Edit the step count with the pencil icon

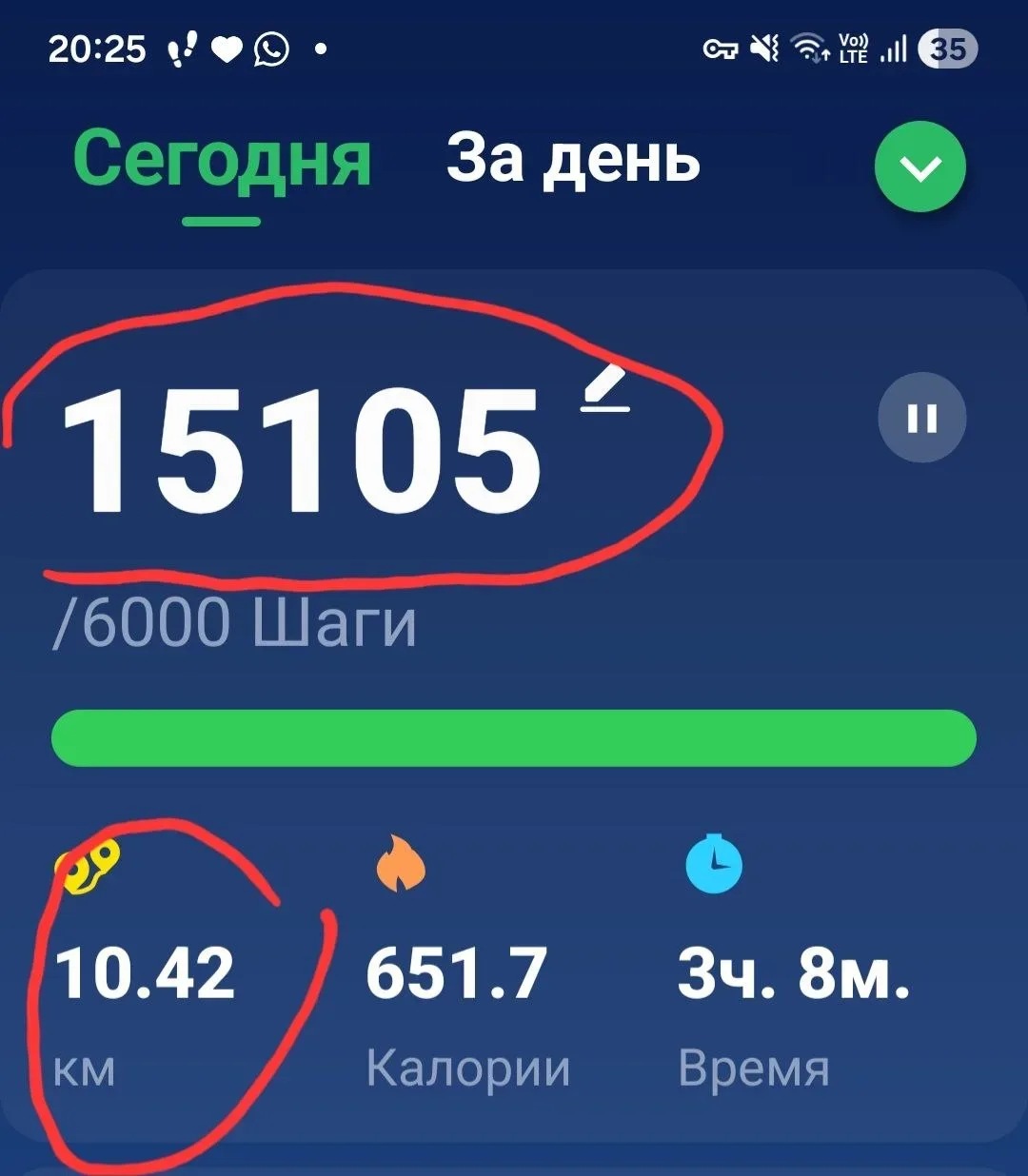[605, 389]
